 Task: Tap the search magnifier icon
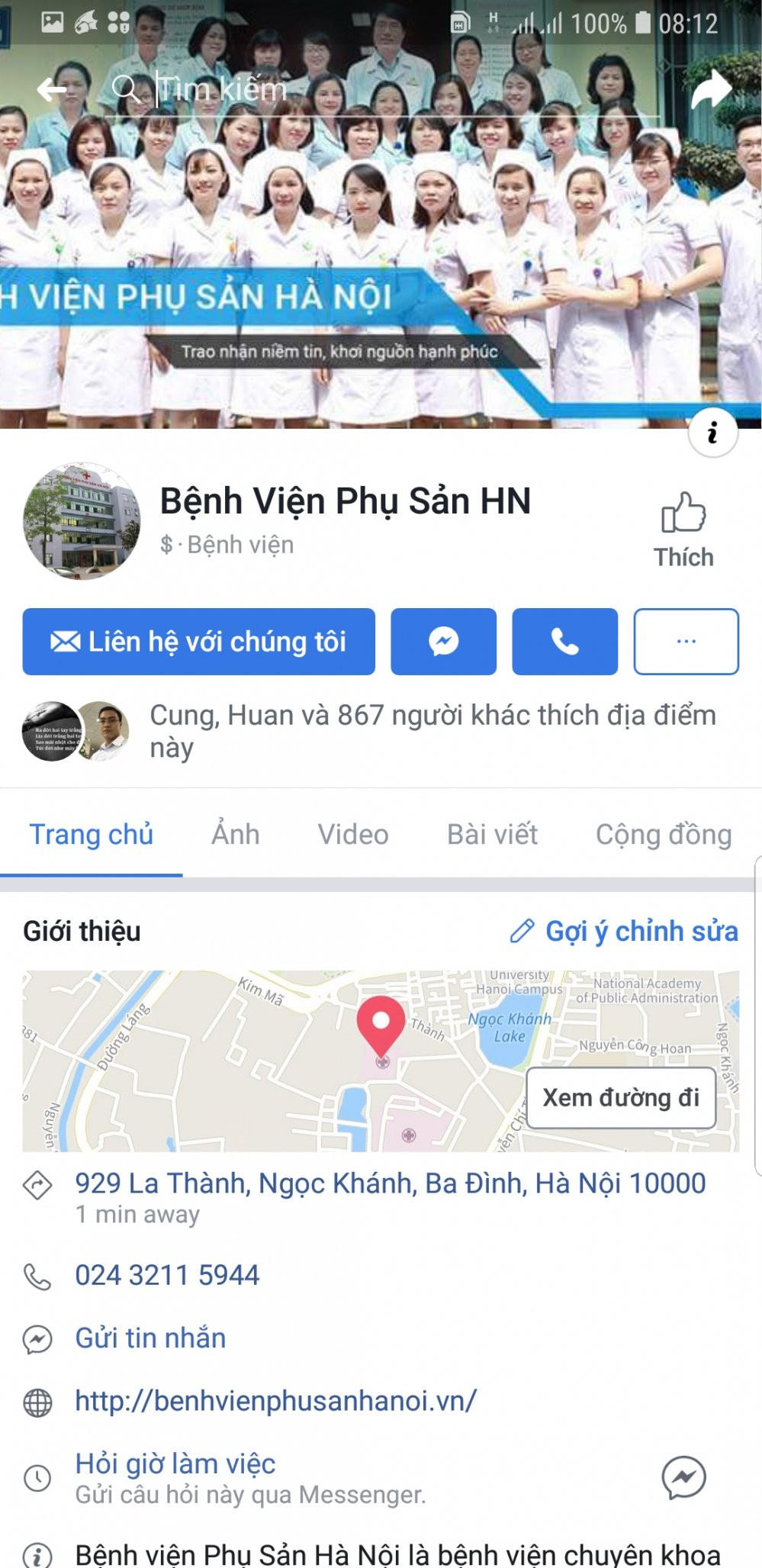[127, 90]
